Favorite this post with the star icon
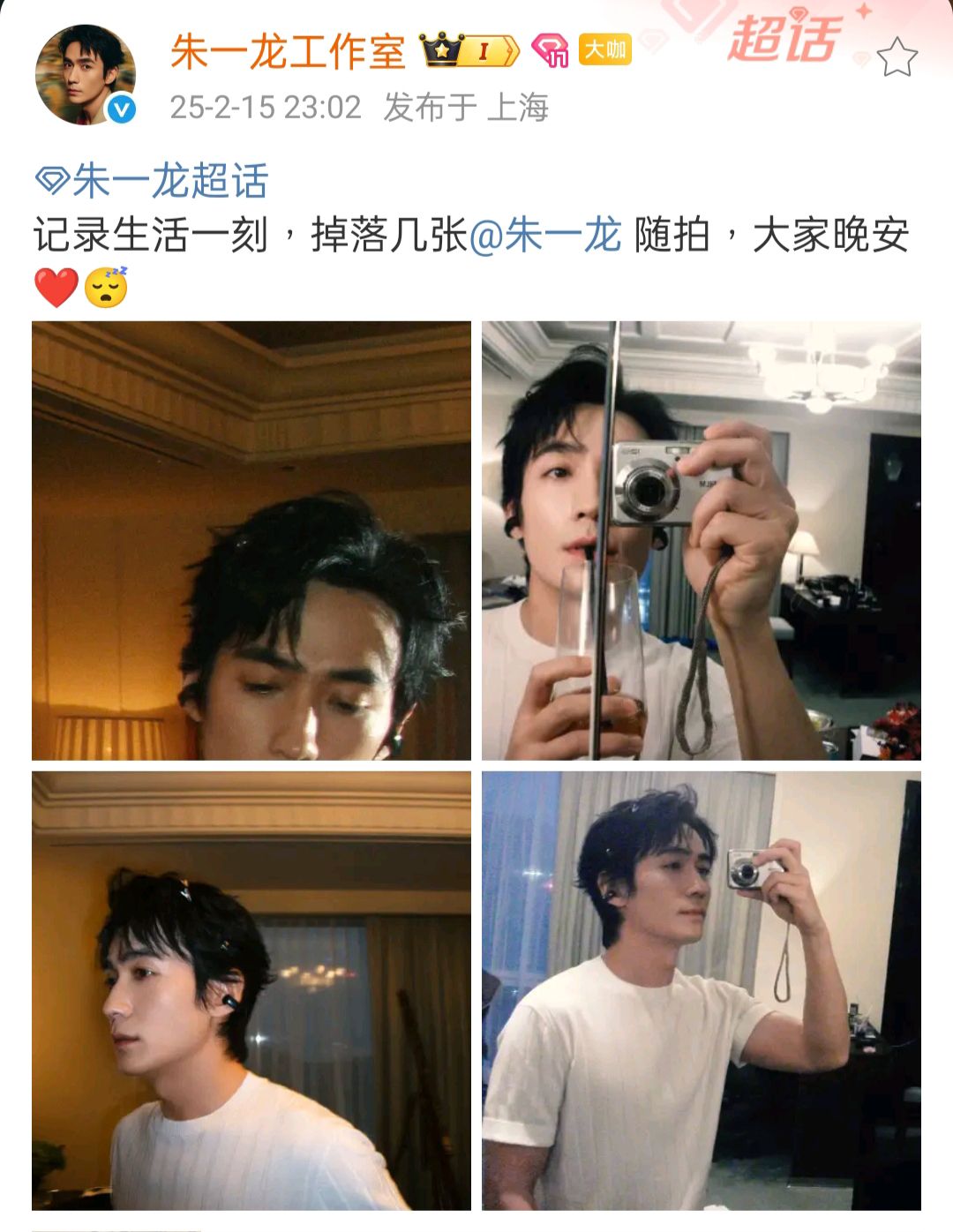The width and height of the screenshot is (953, 1232). 897,58
